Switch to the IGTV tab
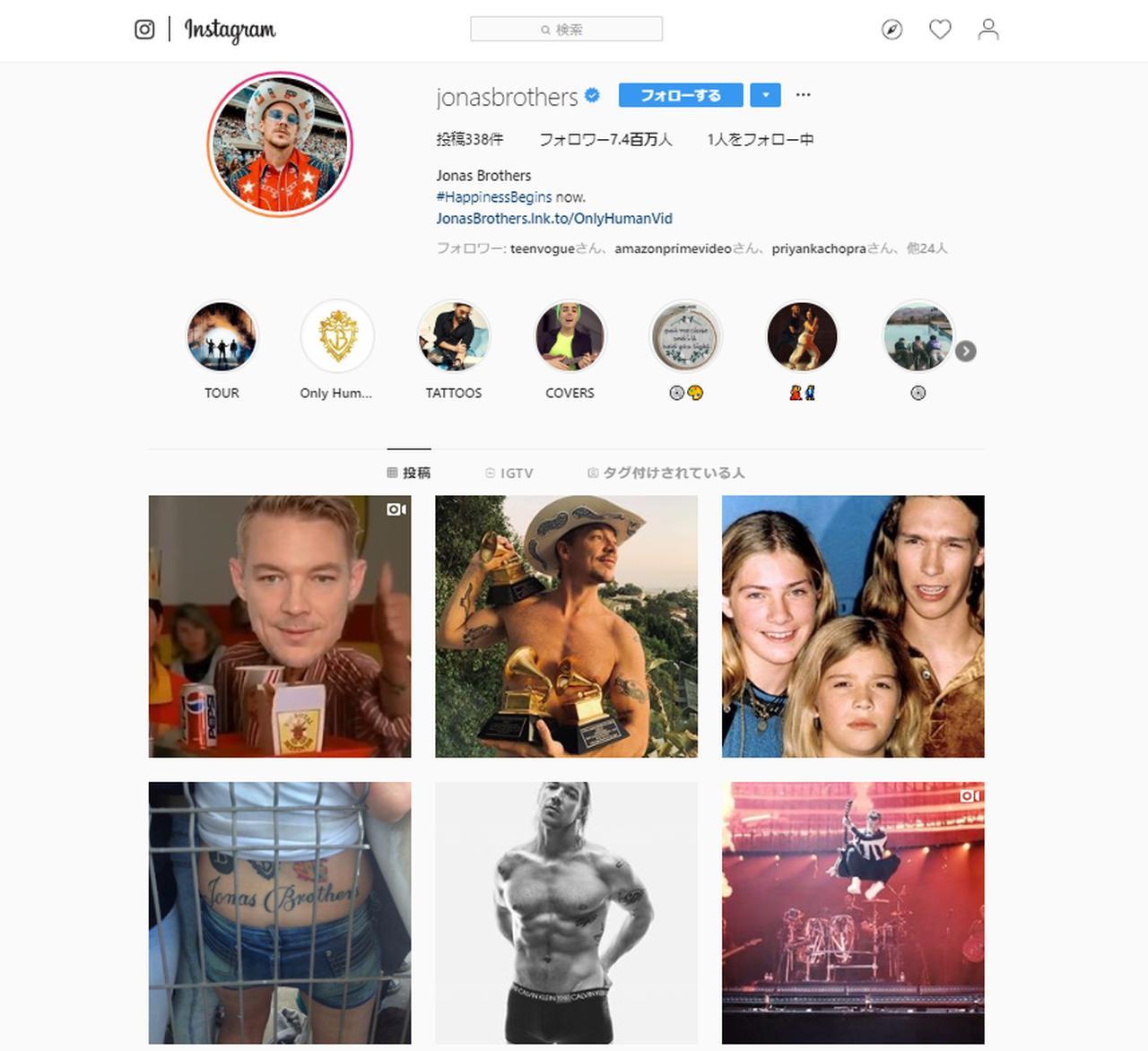The image size is (1148, 1051). (509, 473)
